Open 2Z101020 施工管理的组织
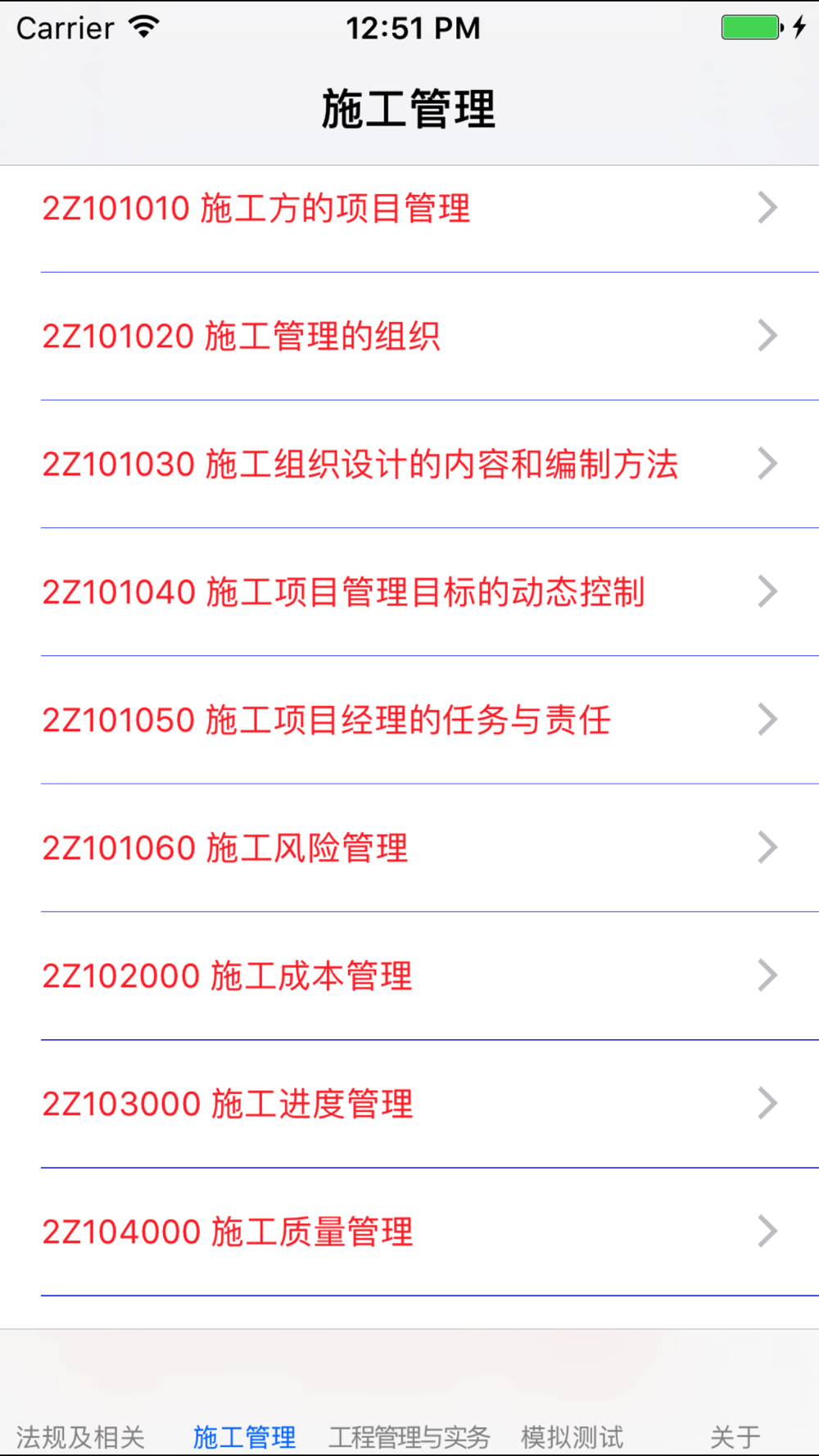 point(409,337)
